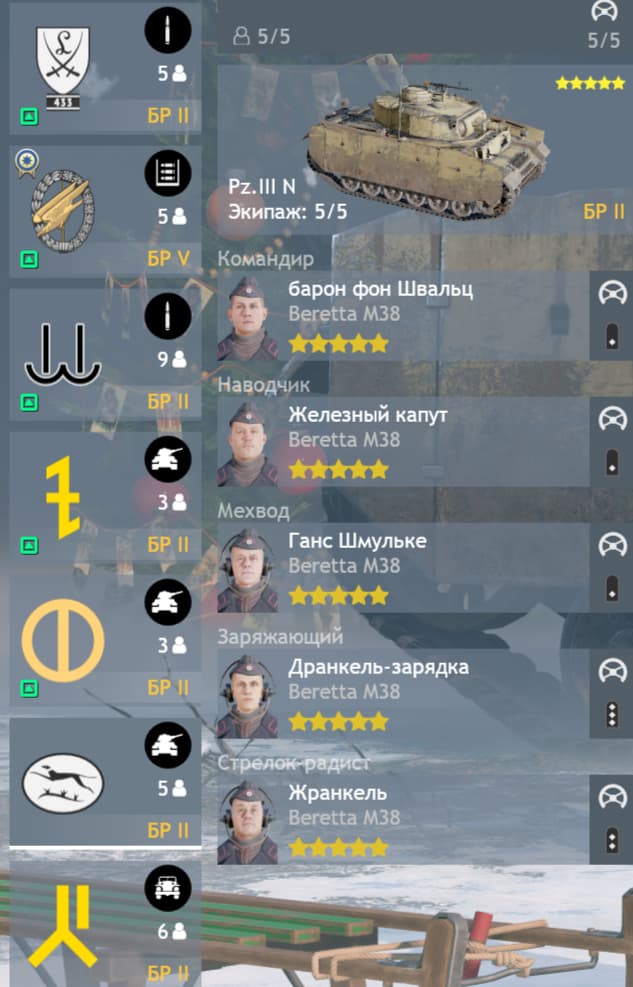The image size is (633, 987).
Task: Open the Pz.III N tank card
Action: [x=424, y=150]
